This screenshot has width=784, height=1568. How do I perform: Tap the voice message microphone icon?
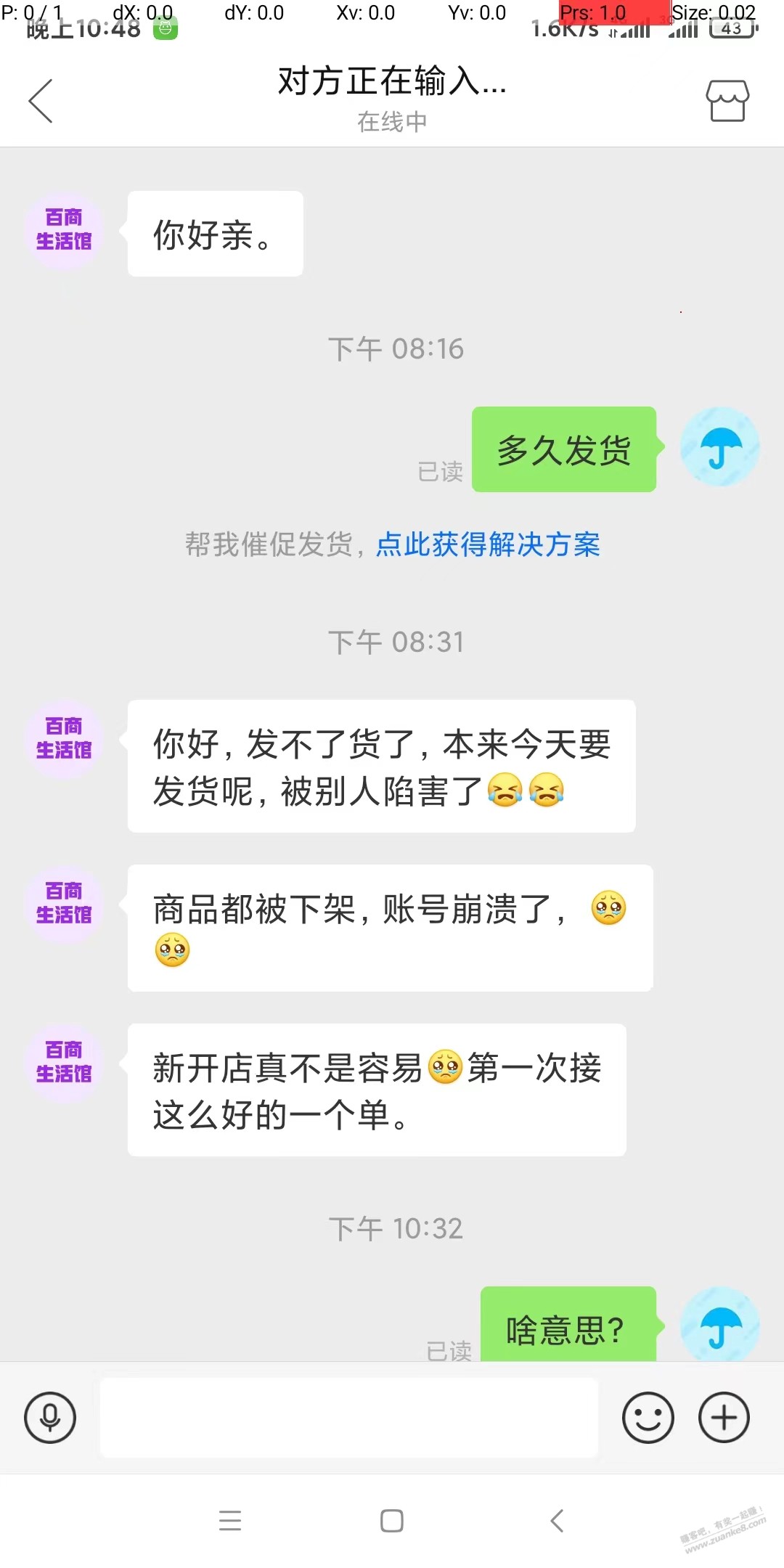pos(49,1416)
